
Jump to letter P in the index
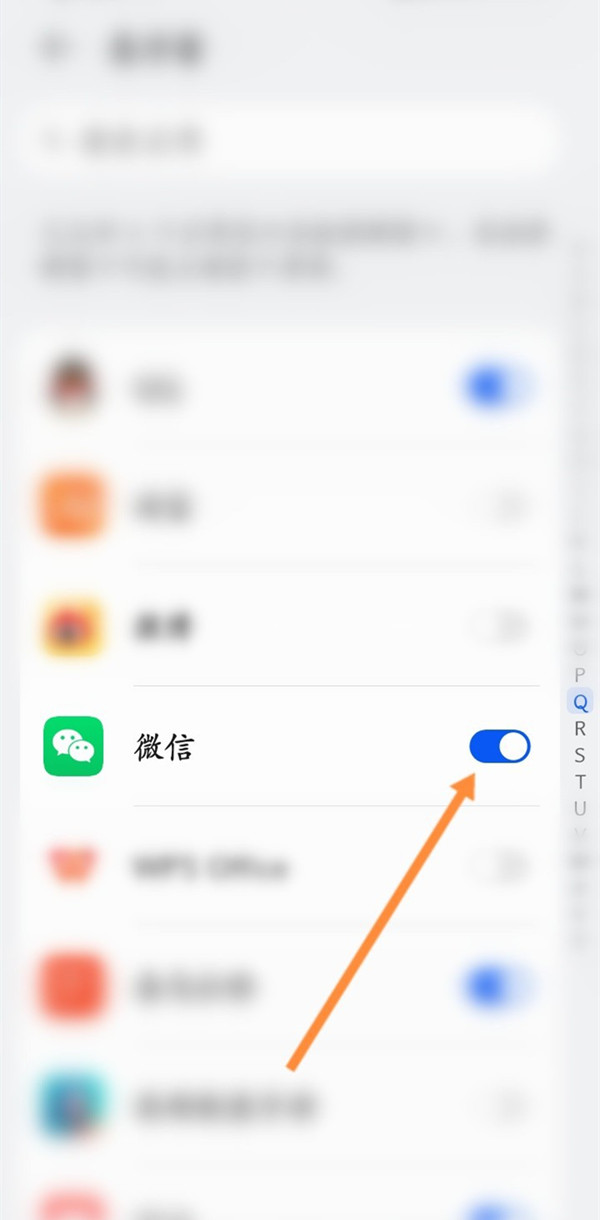coord(580,675)
